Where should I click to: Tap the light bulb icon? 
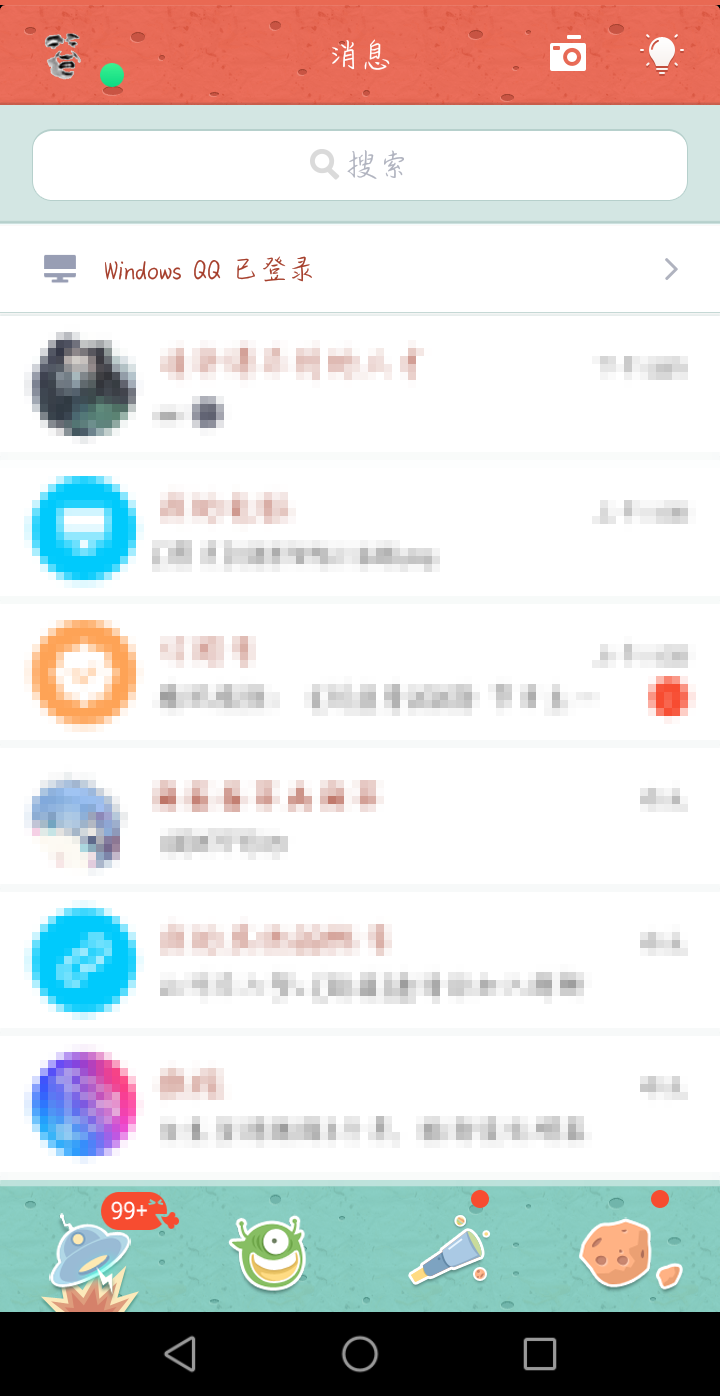coord(661,54)
